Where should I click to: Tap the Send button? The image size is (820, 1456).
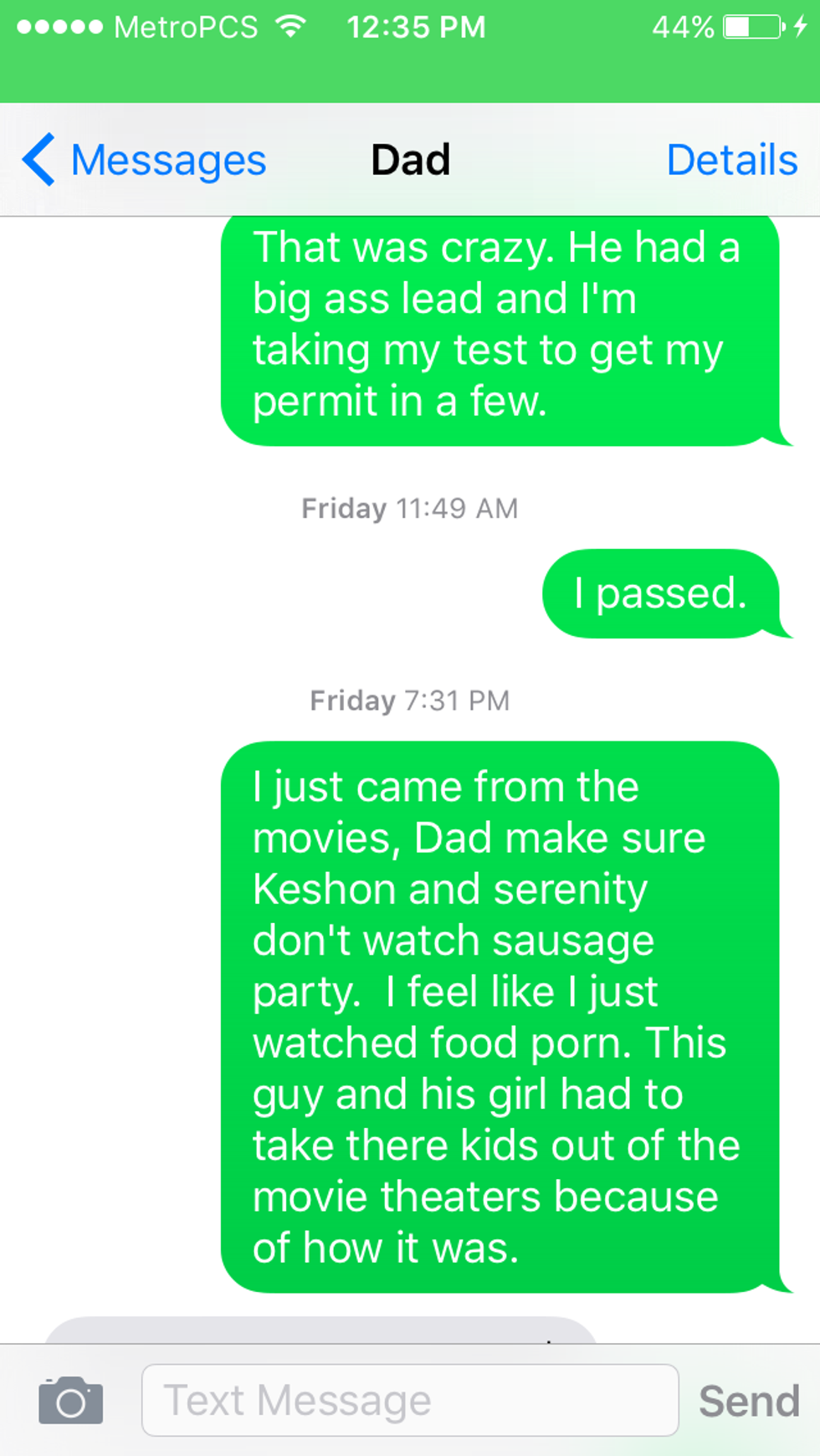[749, 1400]
